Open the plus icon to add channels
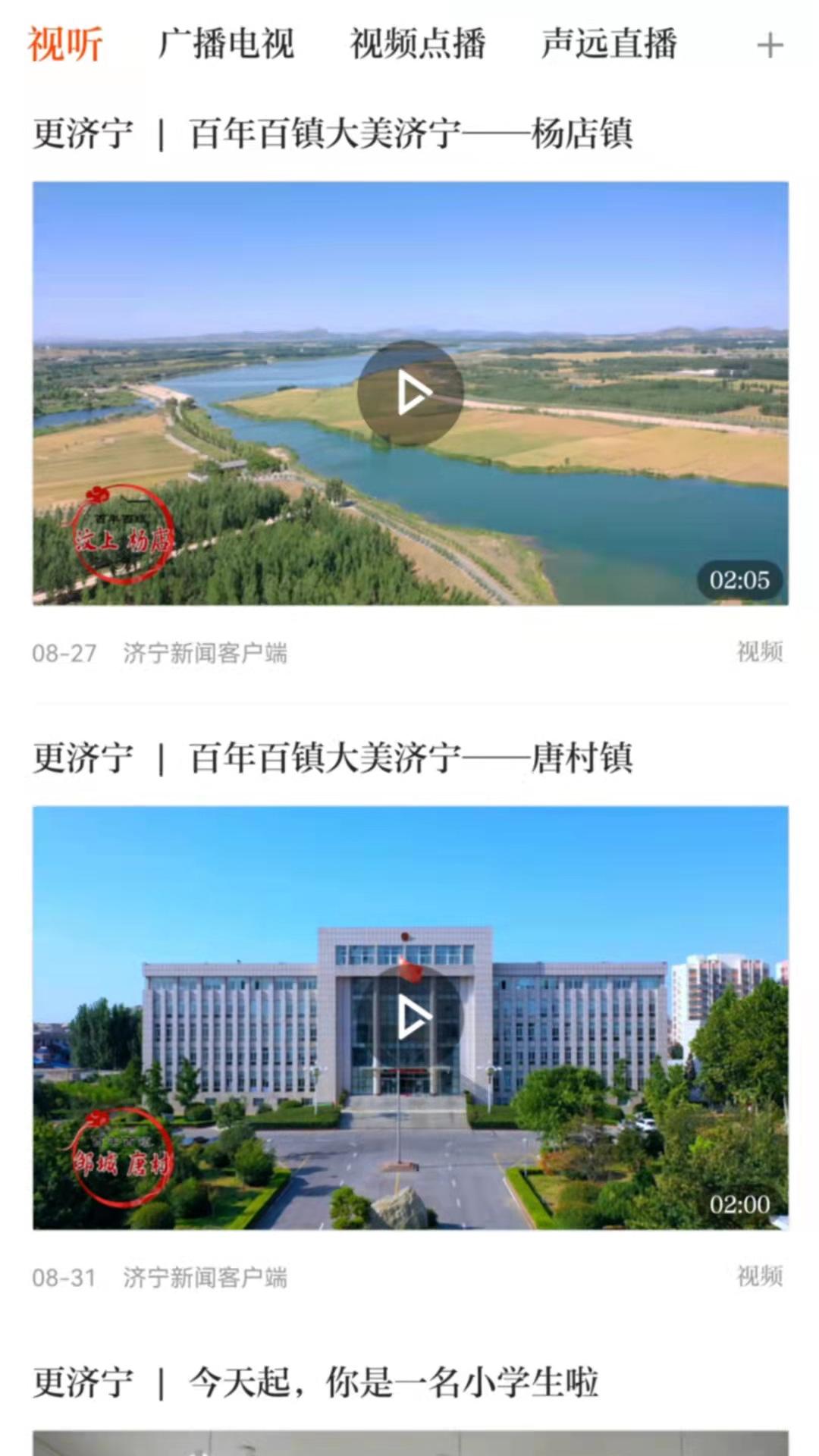 [770, 45]
